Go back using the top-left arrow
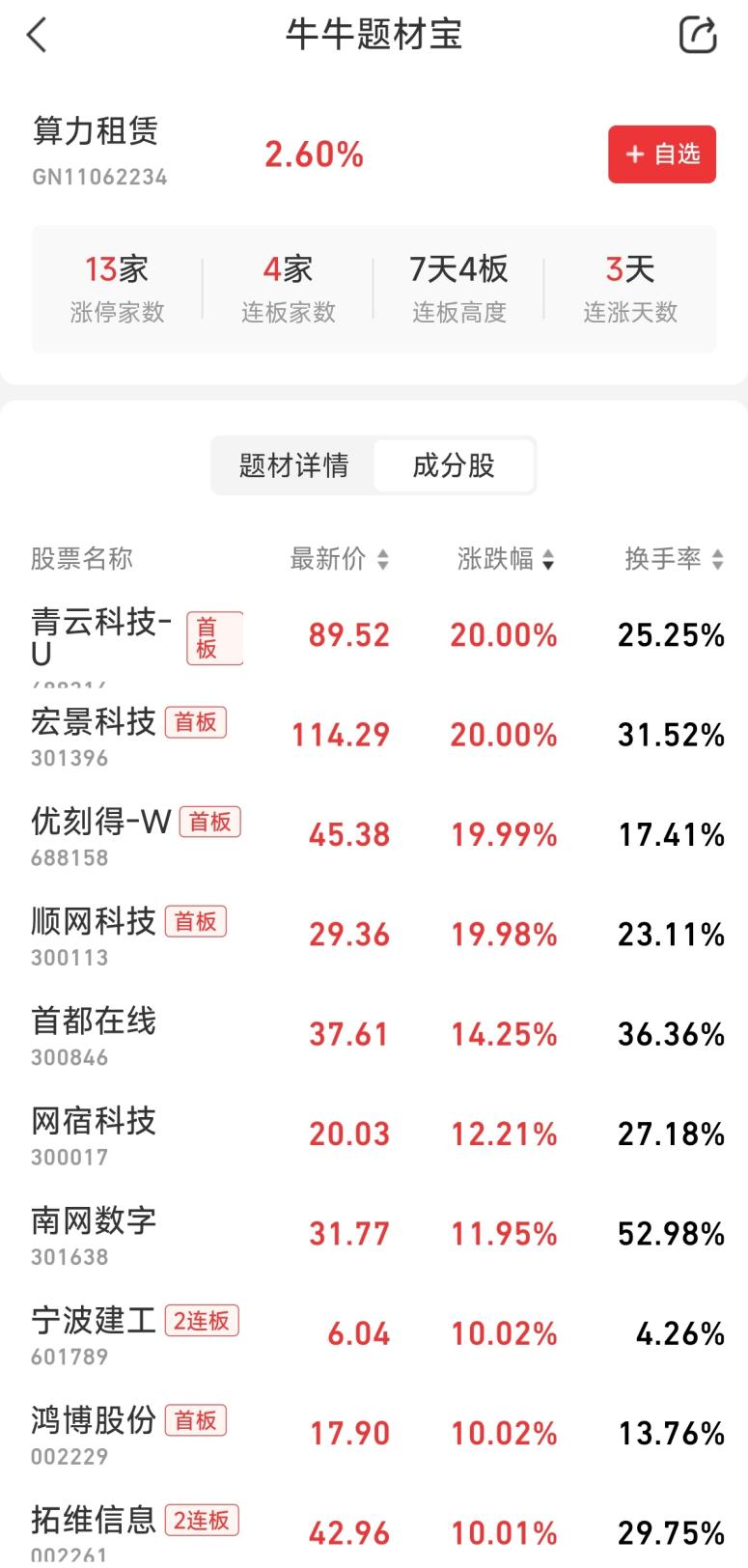The image size is (748, 1568). (x=38, y=36)
